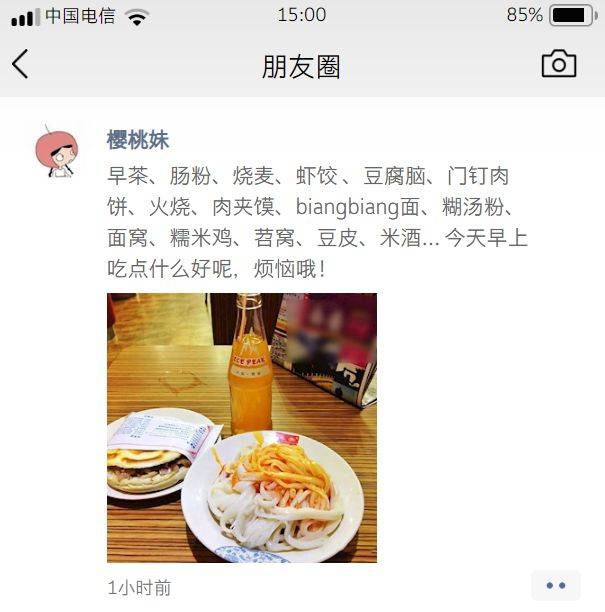The image size is (605, 612).
Task: Open the like and comment menu
Action: [555, 586]
